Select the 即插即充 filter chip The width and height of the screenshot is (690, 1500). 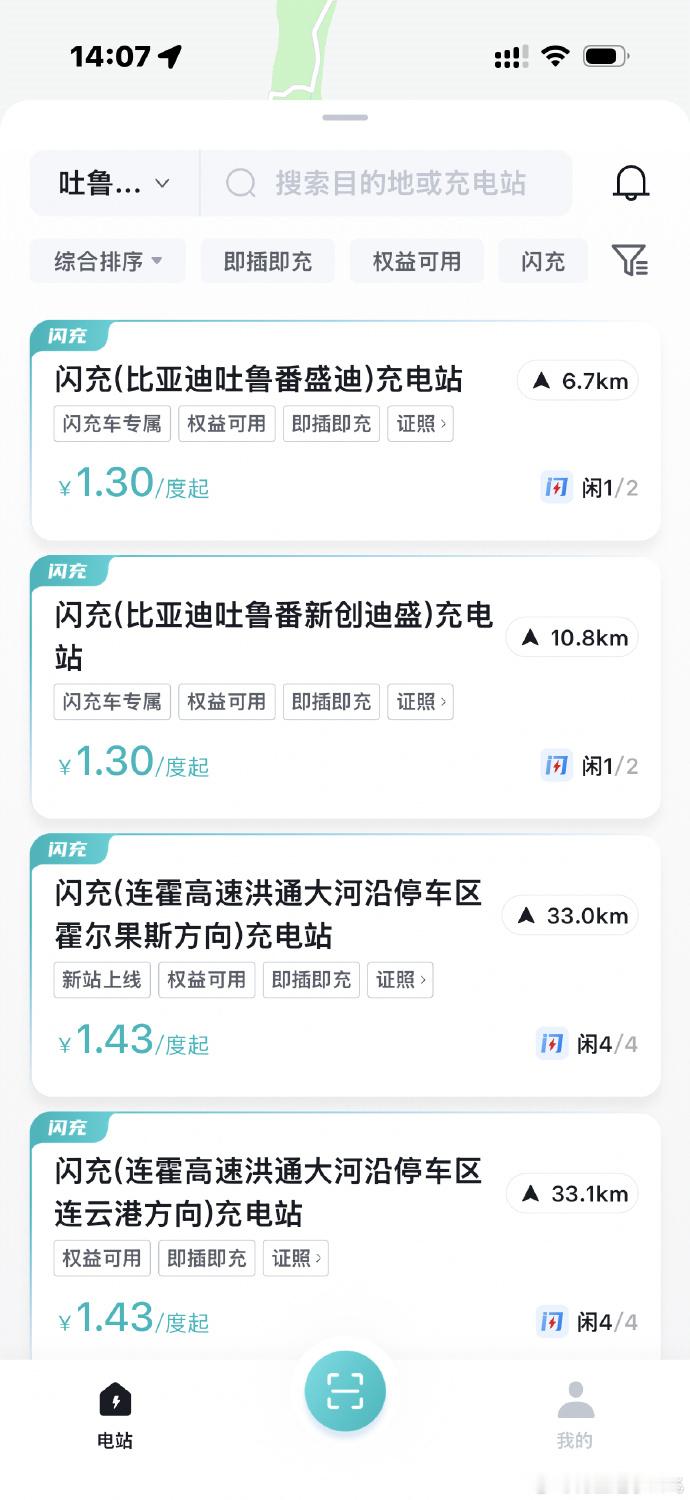click(268, 261)
